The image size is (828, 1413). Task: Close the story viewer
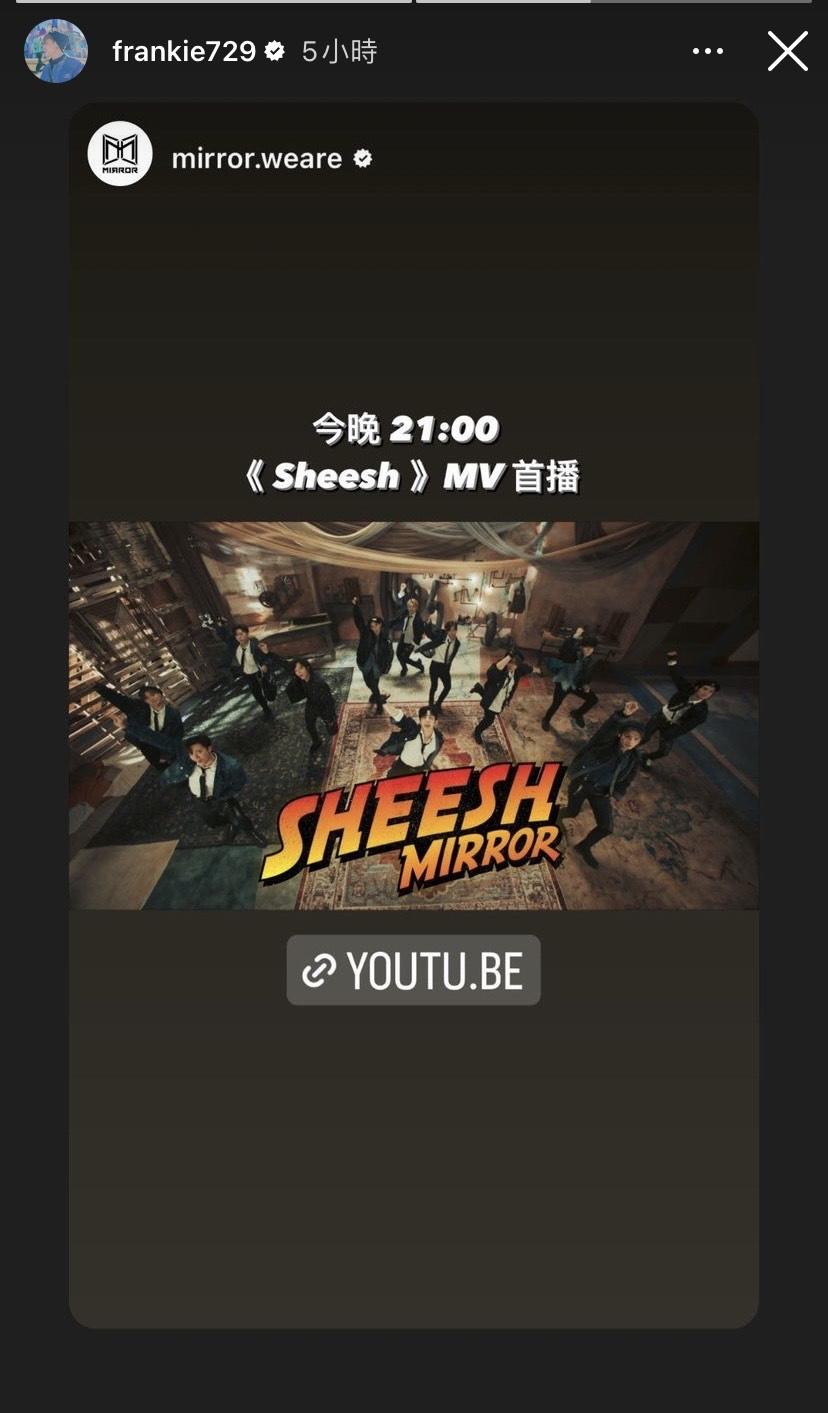click(x=787, y=51)
